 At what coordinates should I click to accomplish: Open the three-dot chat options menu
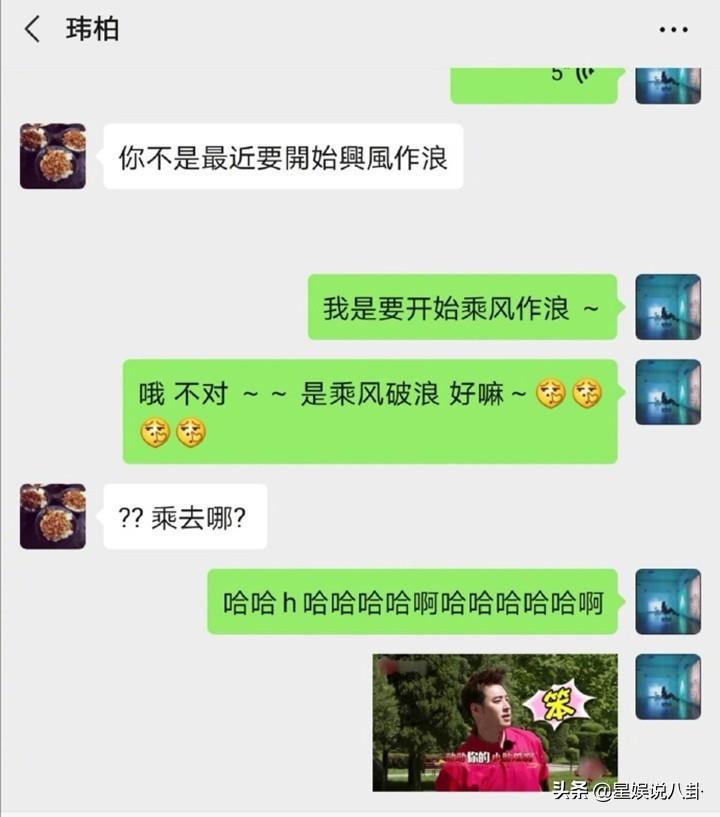pyautogui.click(x=673, y=30)
